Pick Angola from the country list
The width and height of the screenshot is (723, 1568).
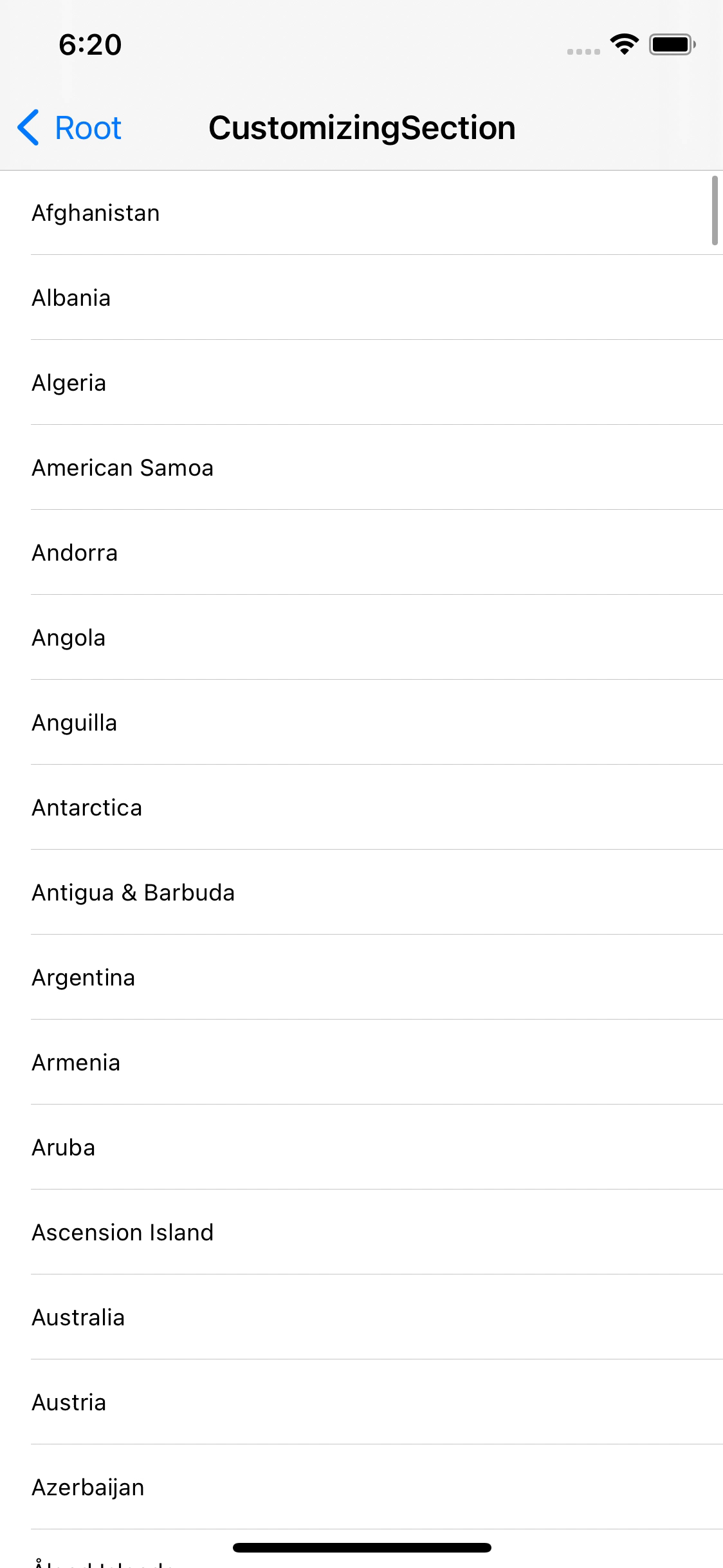[69, 638]
